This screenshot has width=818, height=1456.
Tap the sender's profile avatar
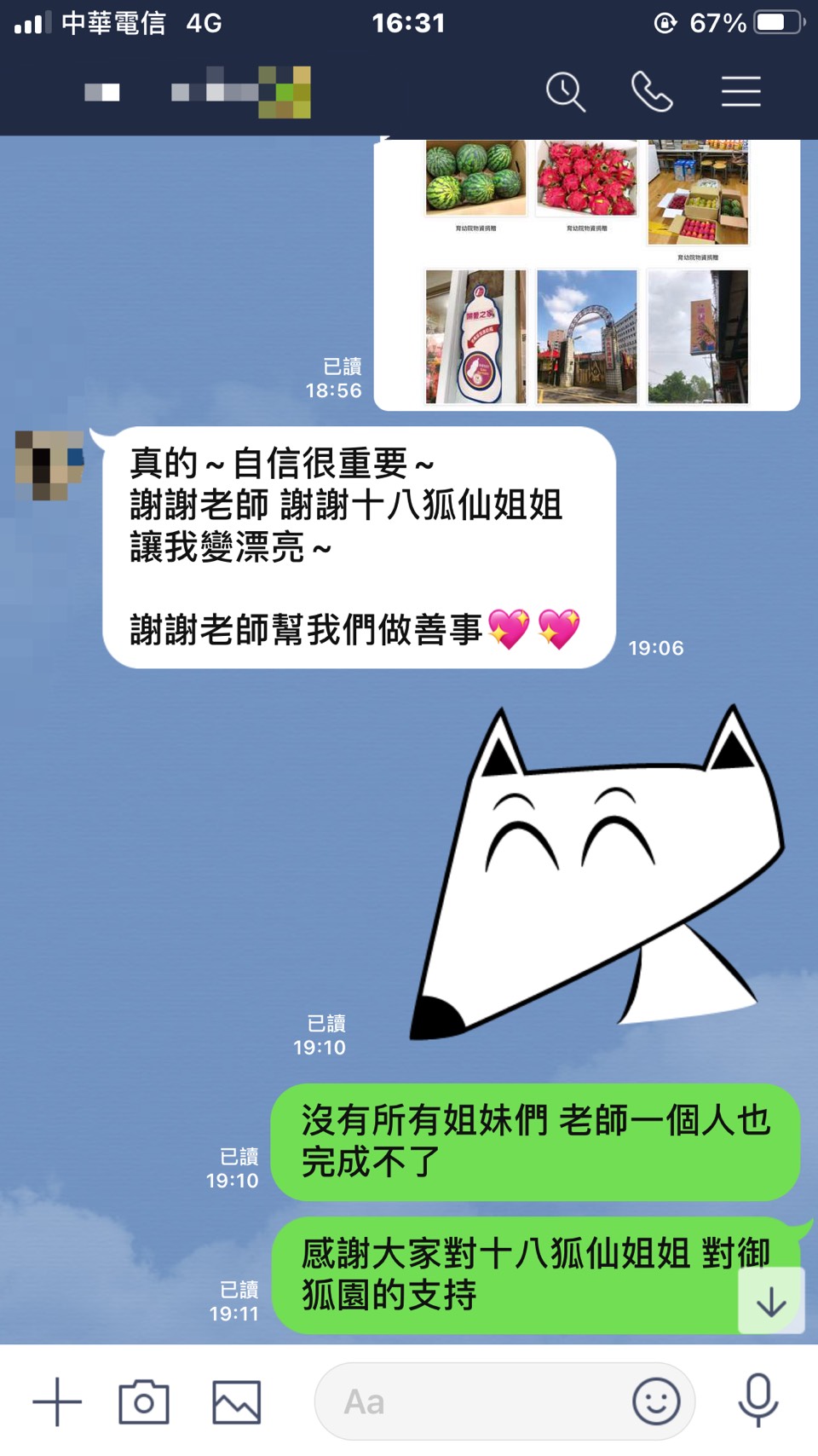click(49, 465)
